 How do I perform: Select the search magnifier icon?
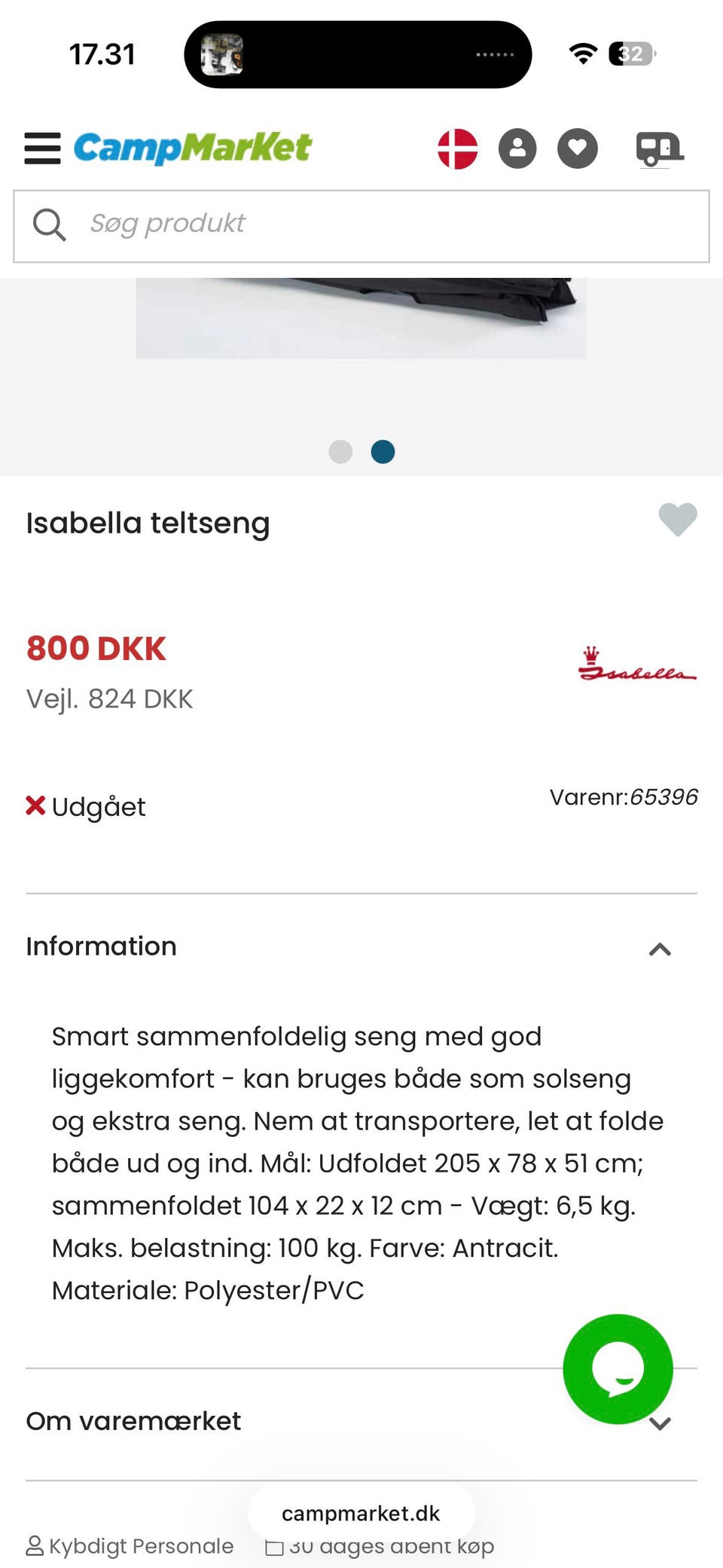point(49,224)
